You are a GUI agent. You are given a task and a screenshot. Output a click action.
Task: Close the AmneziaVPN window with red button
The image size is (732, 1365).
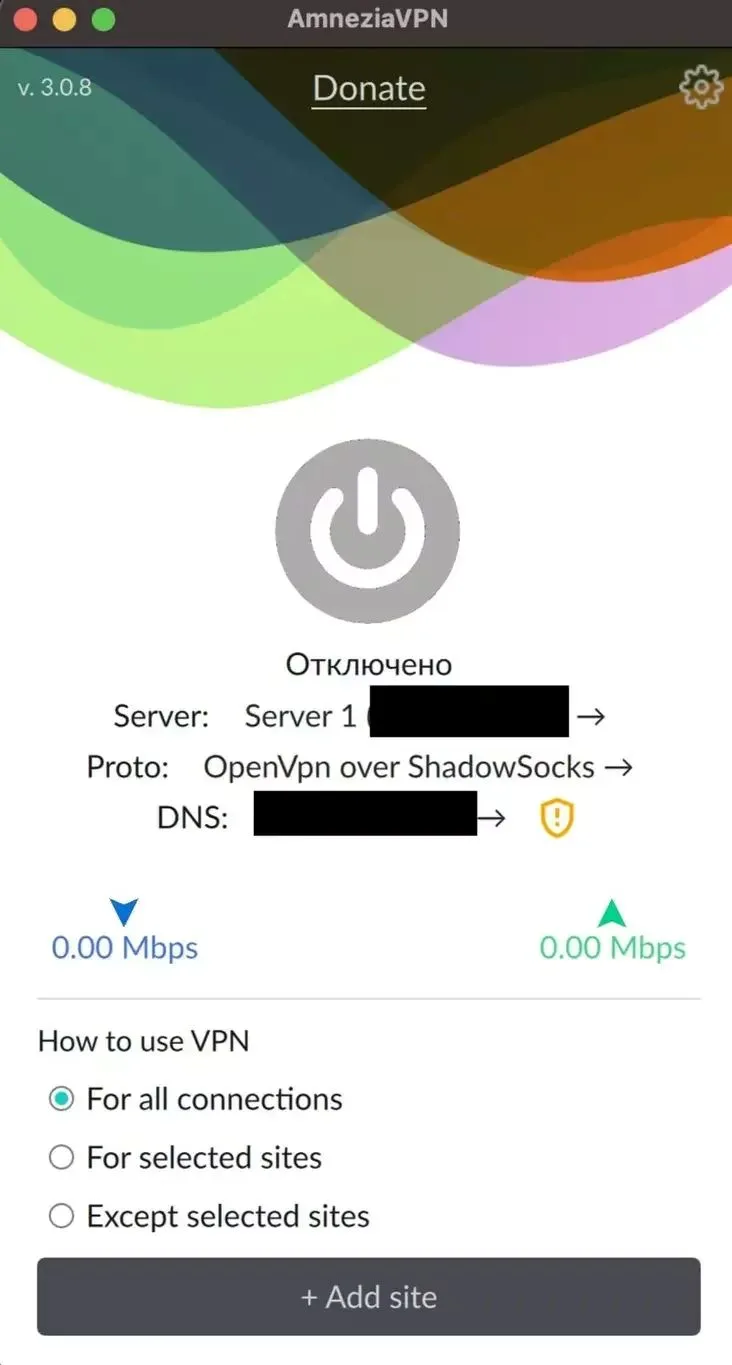[27, 19]
